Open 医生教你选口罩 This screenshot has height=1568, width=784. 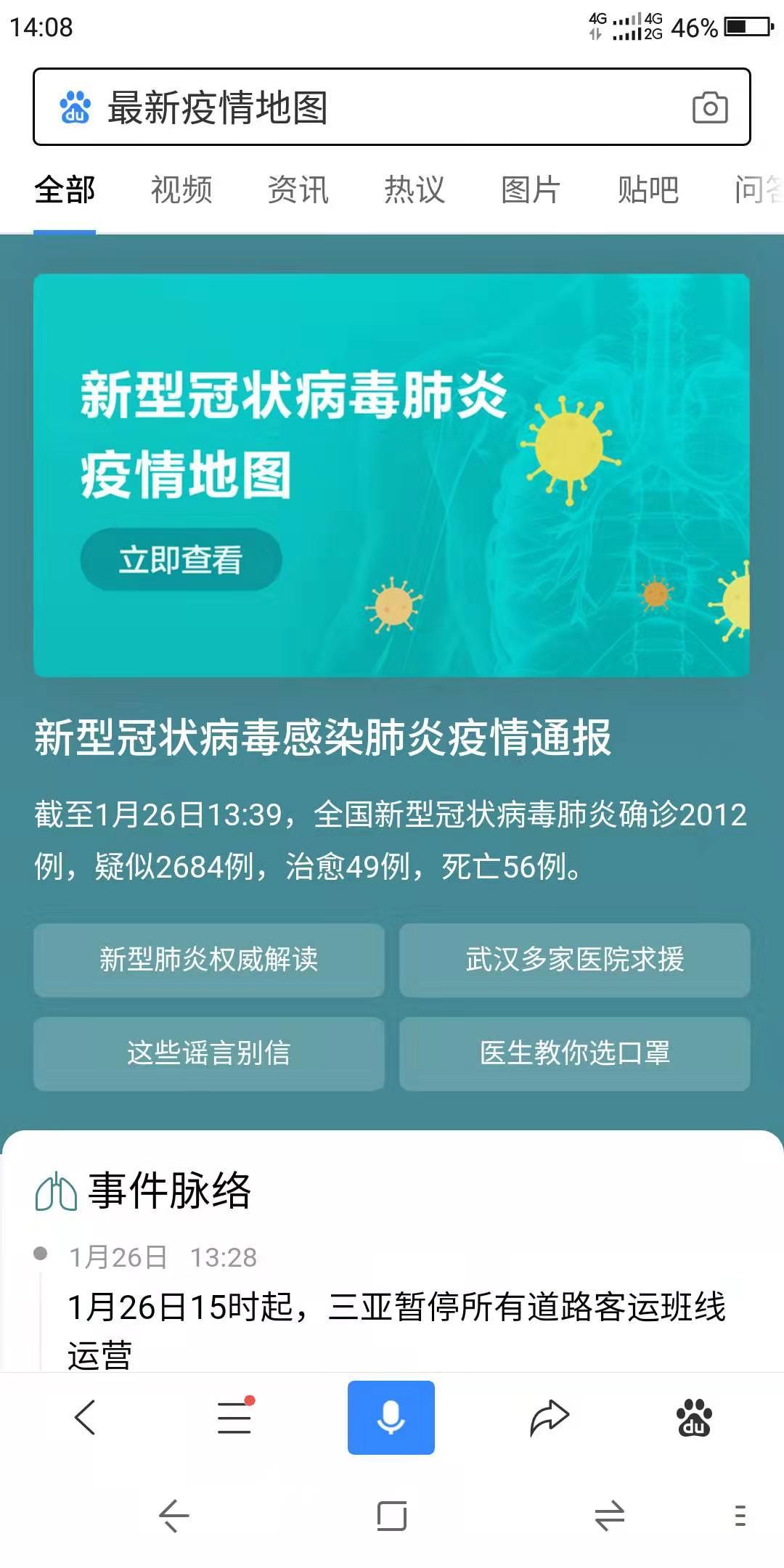coord(574,1053)
